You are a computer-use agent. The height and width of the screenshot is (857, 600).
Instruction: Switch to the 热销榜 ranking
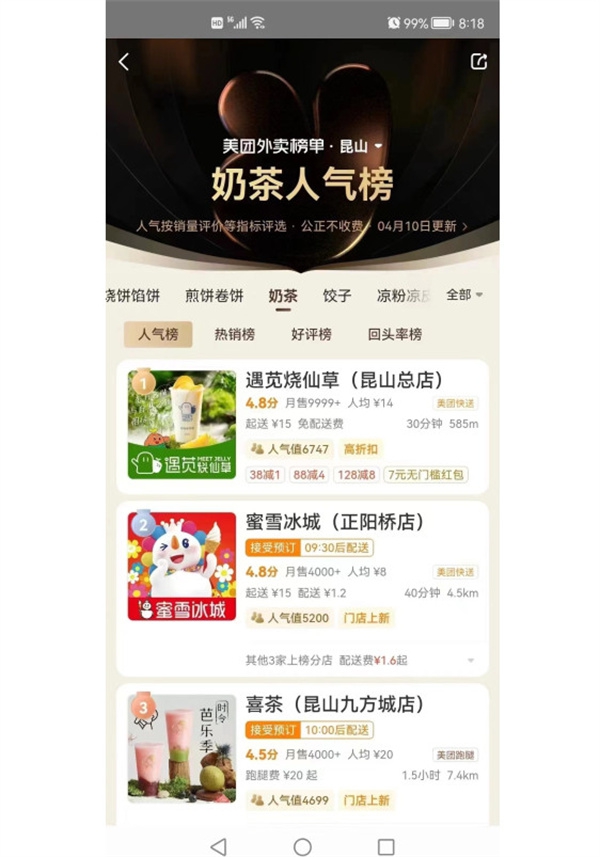pyautogui.click(x=235, y=334)
